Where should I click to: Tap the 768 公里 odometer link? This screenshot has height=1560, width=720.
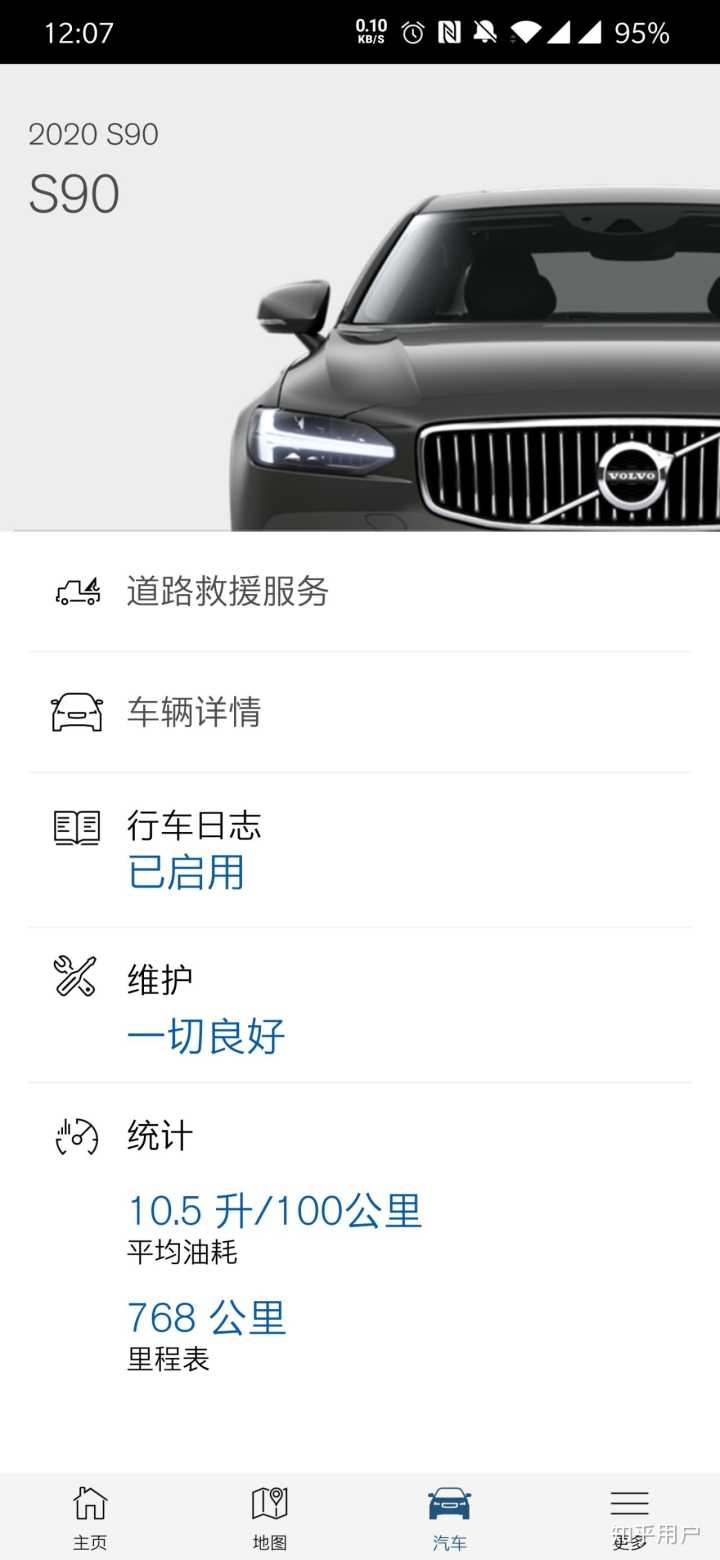[x=206, y=1318]
